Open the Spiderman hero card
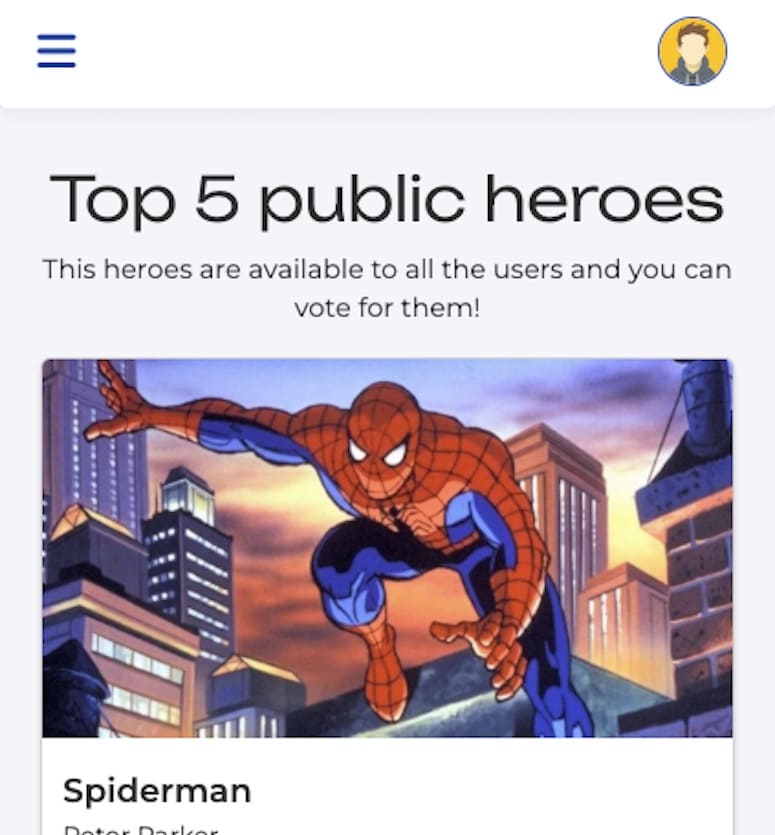Viewport: 775px width, 835px height. (x=387, y=548)
